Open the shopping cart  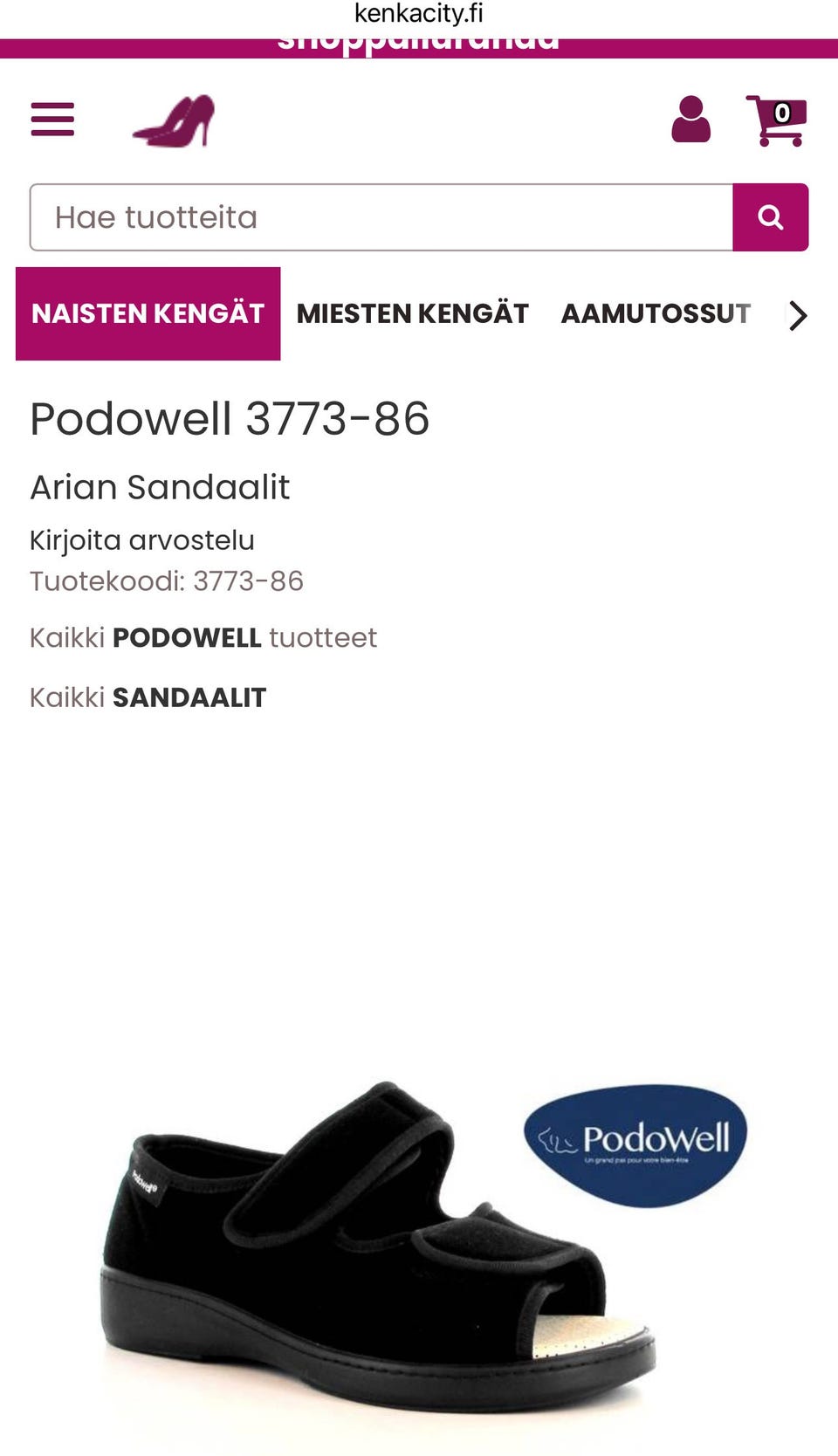tap(776, 120)
